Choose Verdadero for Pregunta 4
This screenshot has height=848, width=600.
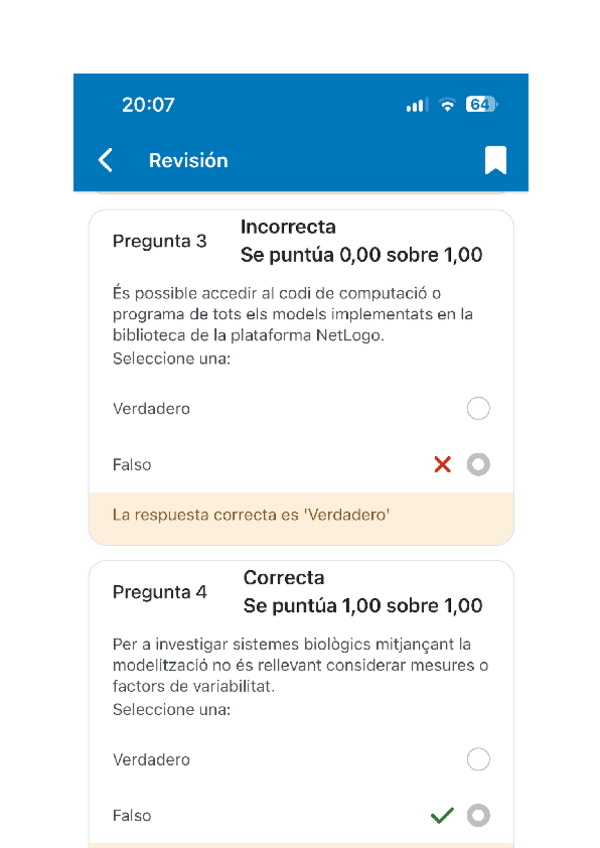tap(478, 759)
